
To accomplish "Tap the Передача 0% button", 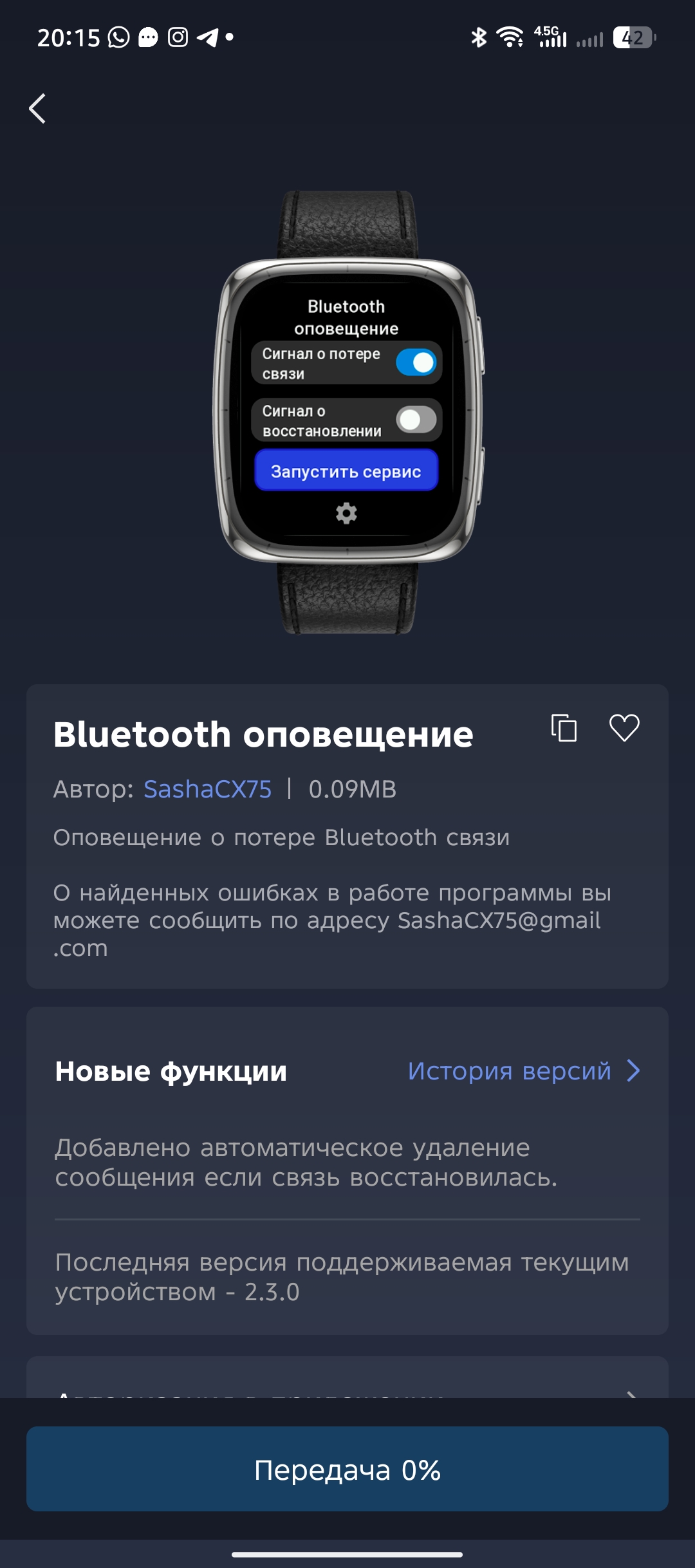I will pos(347,1470).
